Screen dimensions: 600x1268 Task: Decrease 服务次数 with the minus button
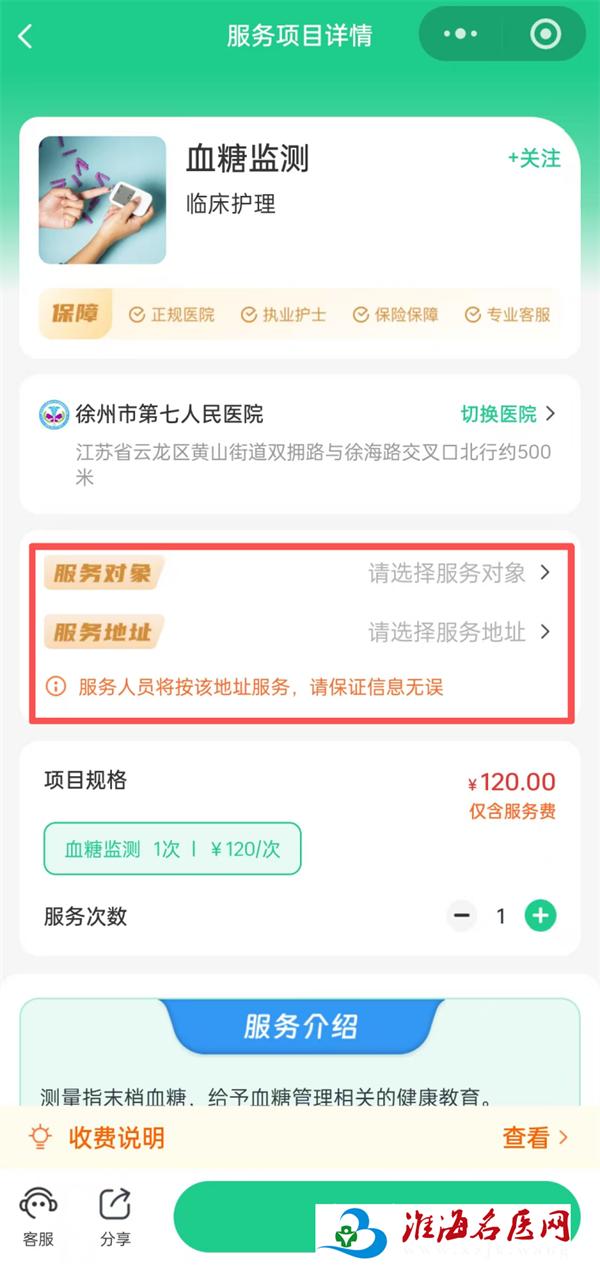[x=461, y=915]
